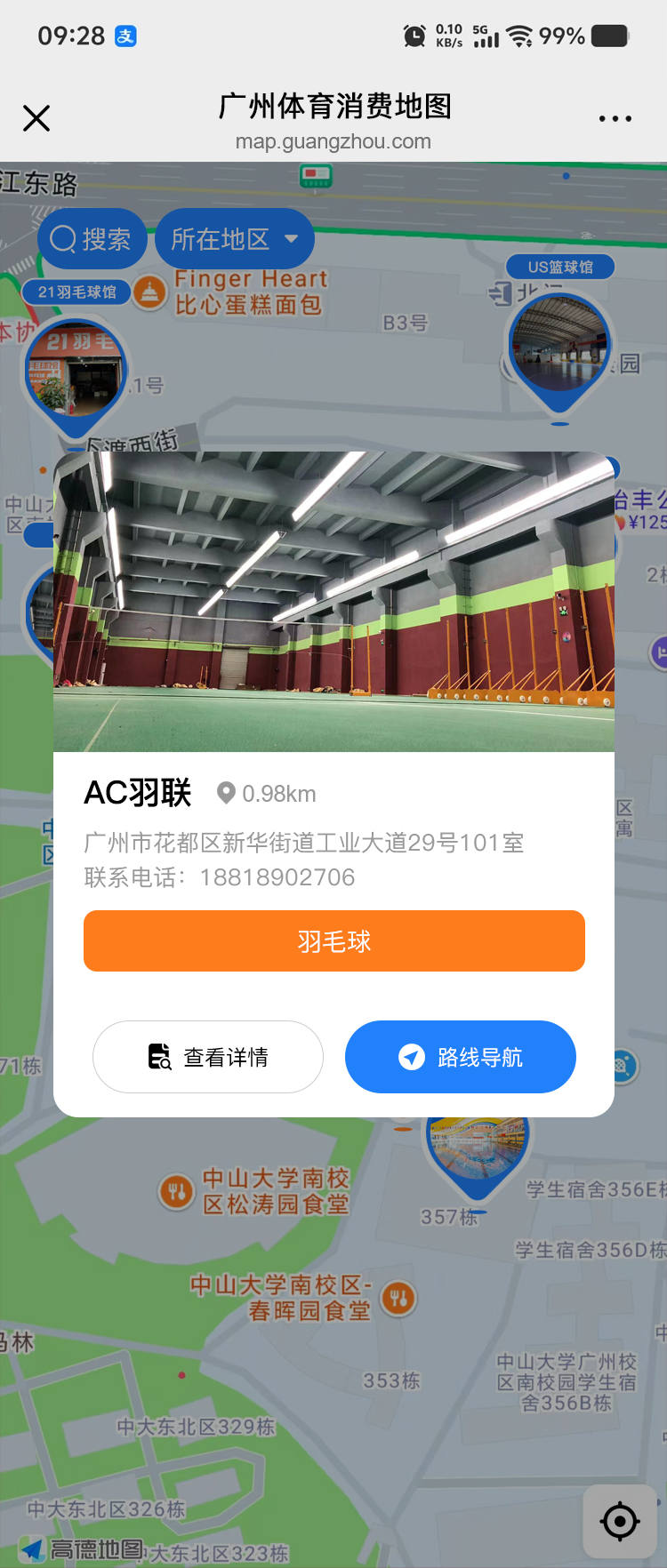Tap the orange 羽毛球 button
Image resolution: width=667 pixels, height=1568 pixels.
coord(333,941)
